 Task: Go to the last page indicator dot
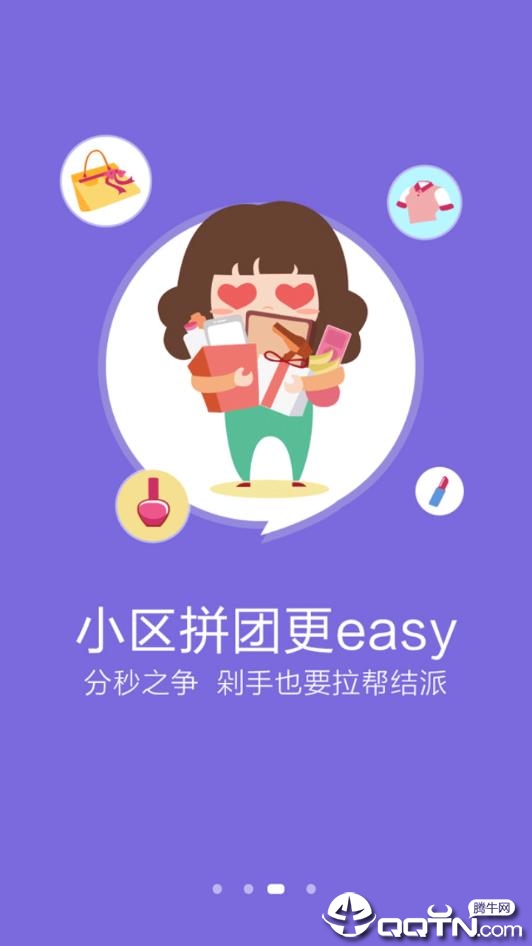(311, 889)
